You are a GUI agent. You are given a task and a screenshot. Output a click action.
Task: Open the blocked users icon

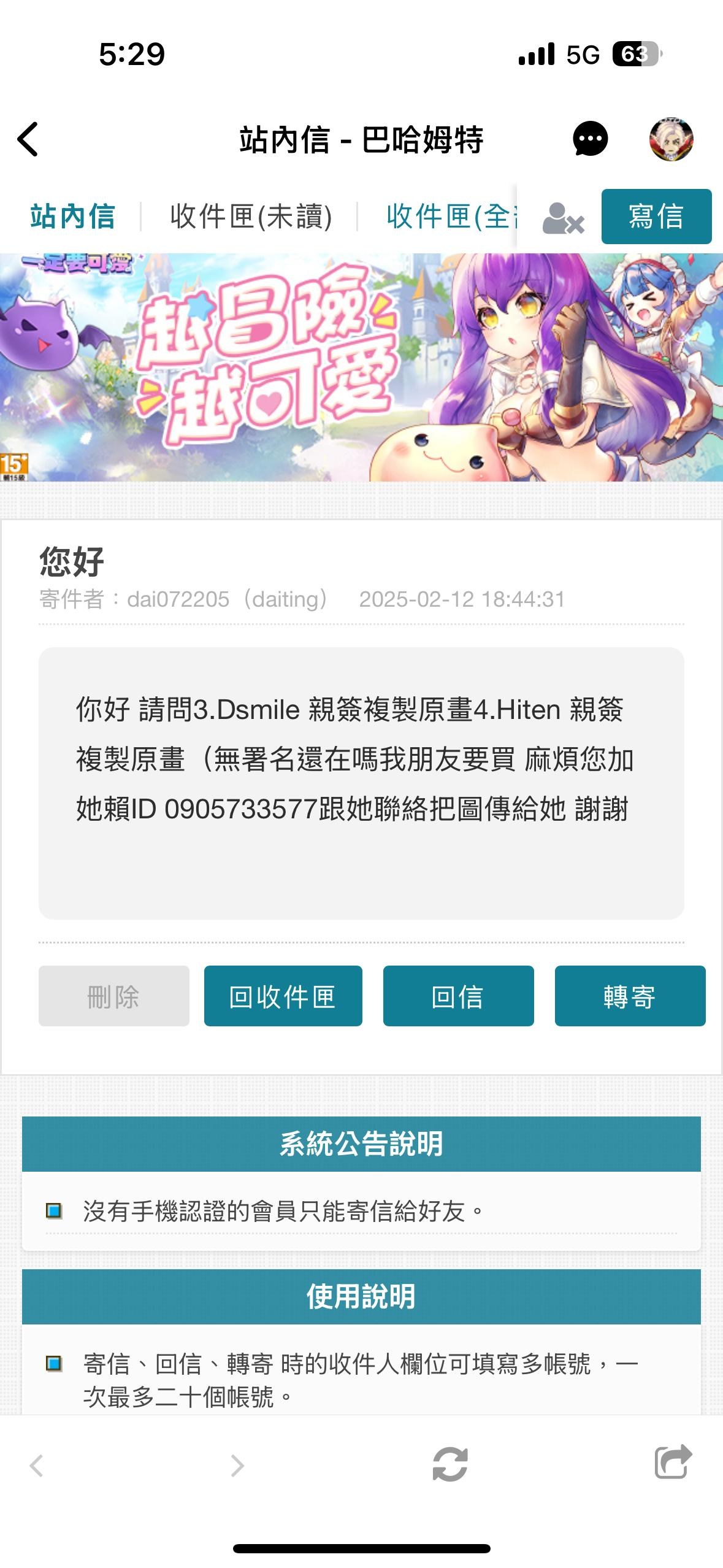563,218
